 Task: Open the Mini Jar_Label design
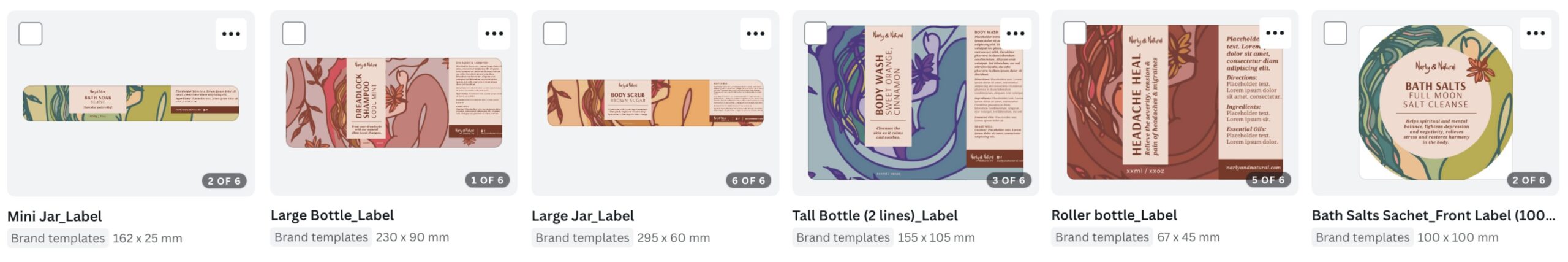tap(130, 103)
